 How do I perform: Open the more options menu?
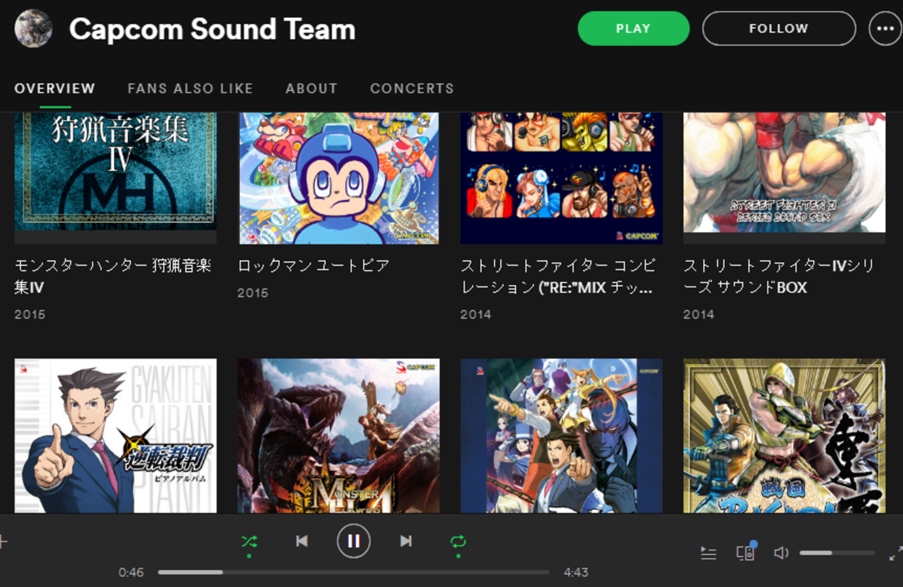tap(885, 28)
